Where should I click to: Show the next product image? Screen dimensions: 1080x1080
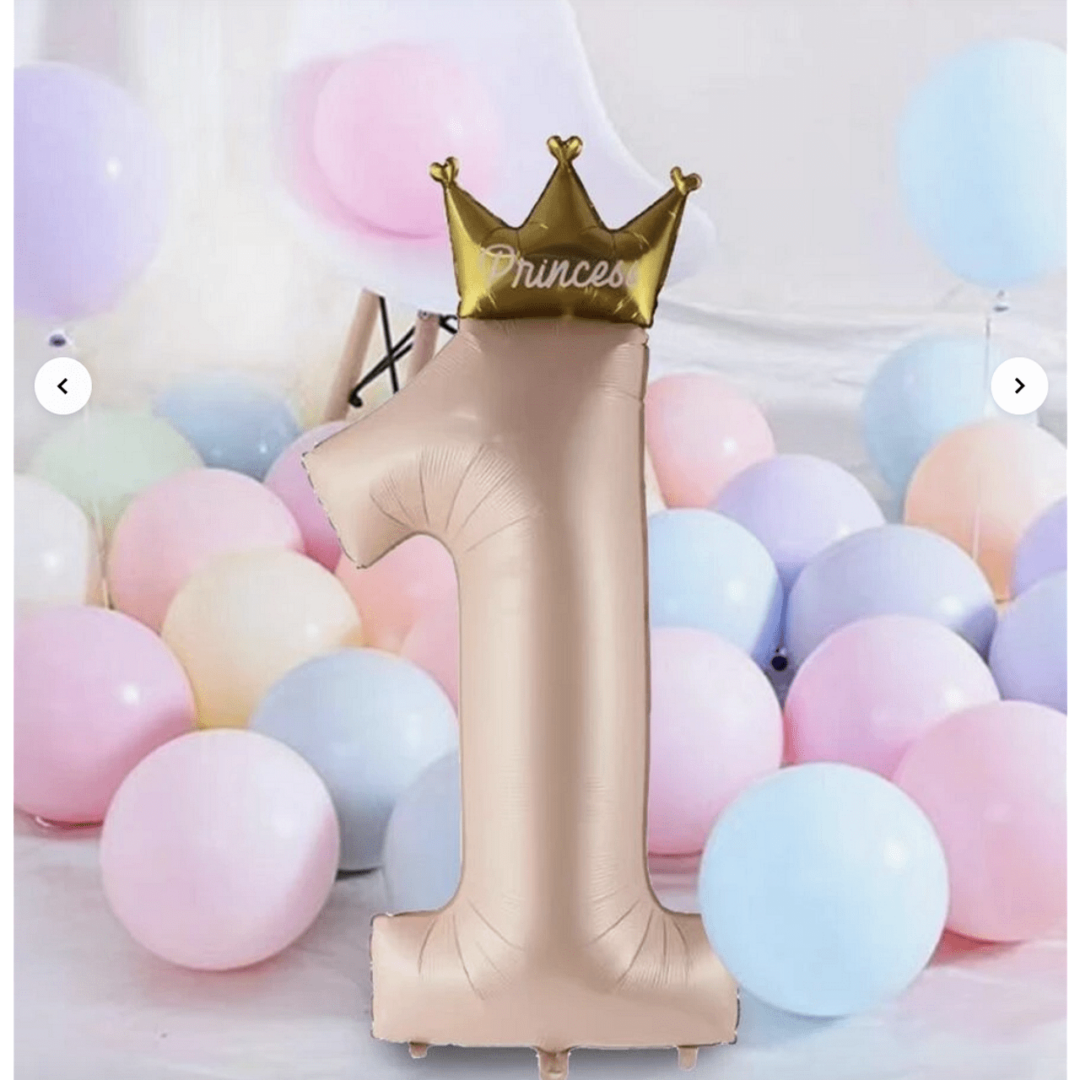(1019, 386)
